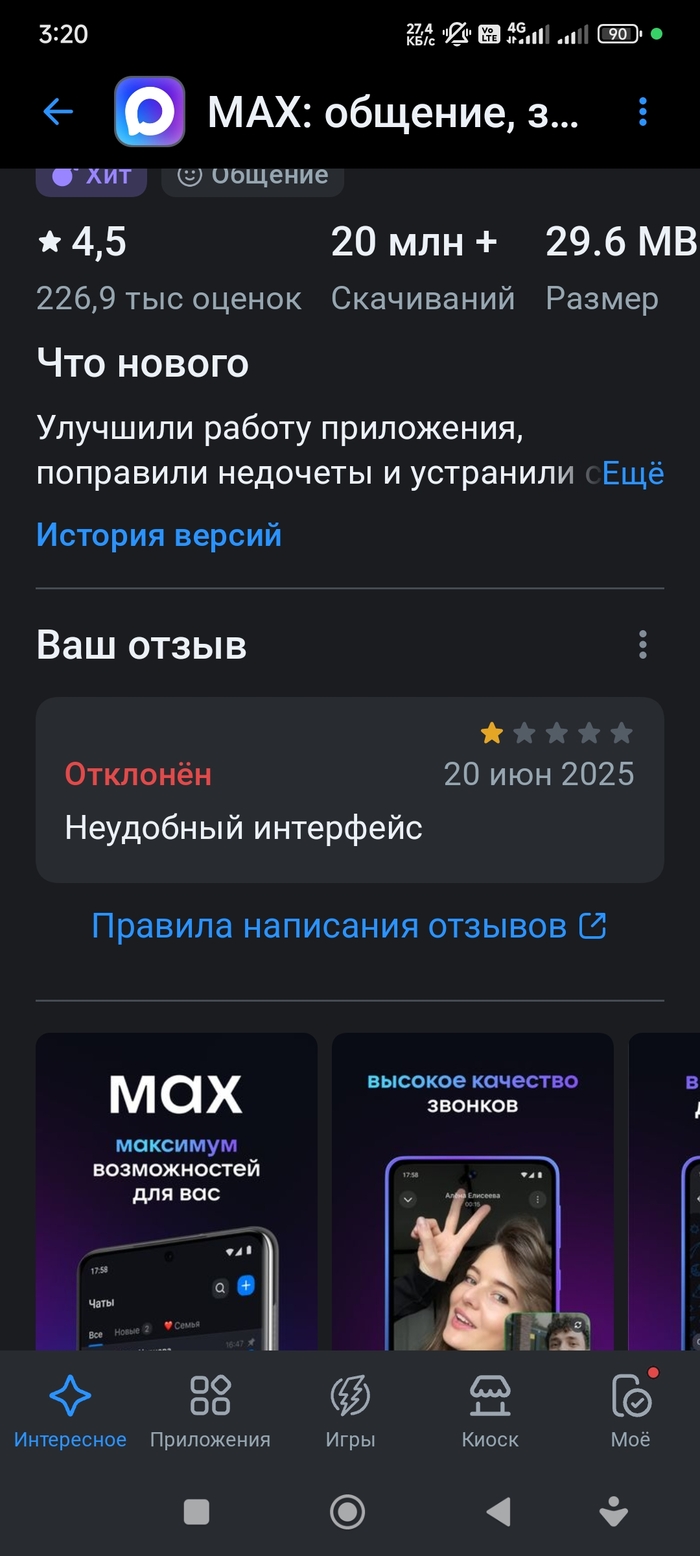Switch to the Игры tab
Image resolution: width=700 pixels, height=1556 pixels.
350,1412
